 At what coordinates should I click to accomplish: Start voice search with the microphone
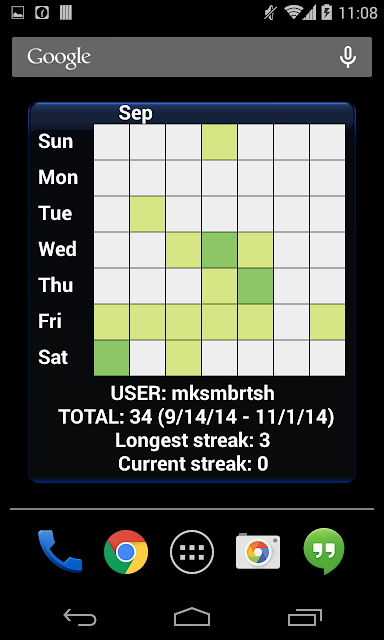tap(348, 57)
